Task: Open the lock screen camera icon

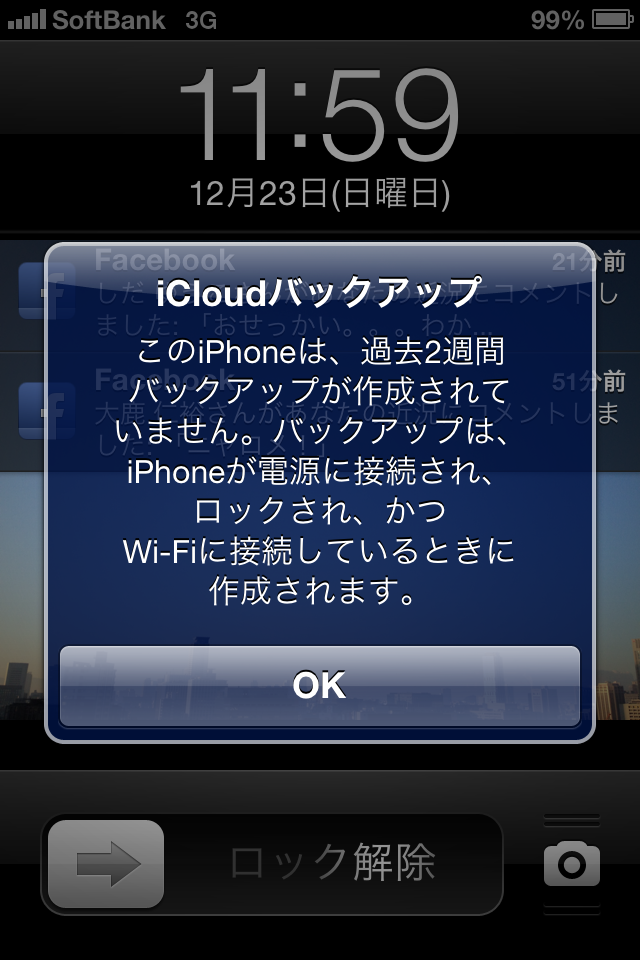Action: (x=572, y=864)
